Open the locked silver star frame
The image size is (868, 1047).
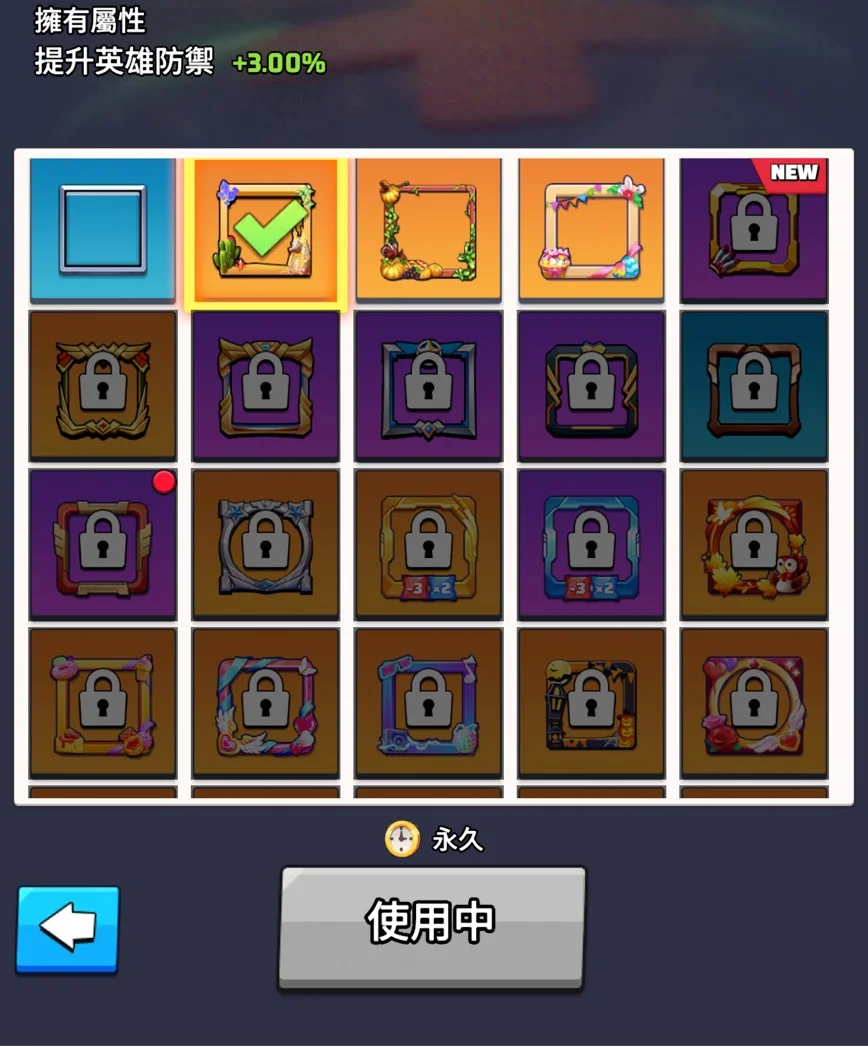tap(266, 545)
